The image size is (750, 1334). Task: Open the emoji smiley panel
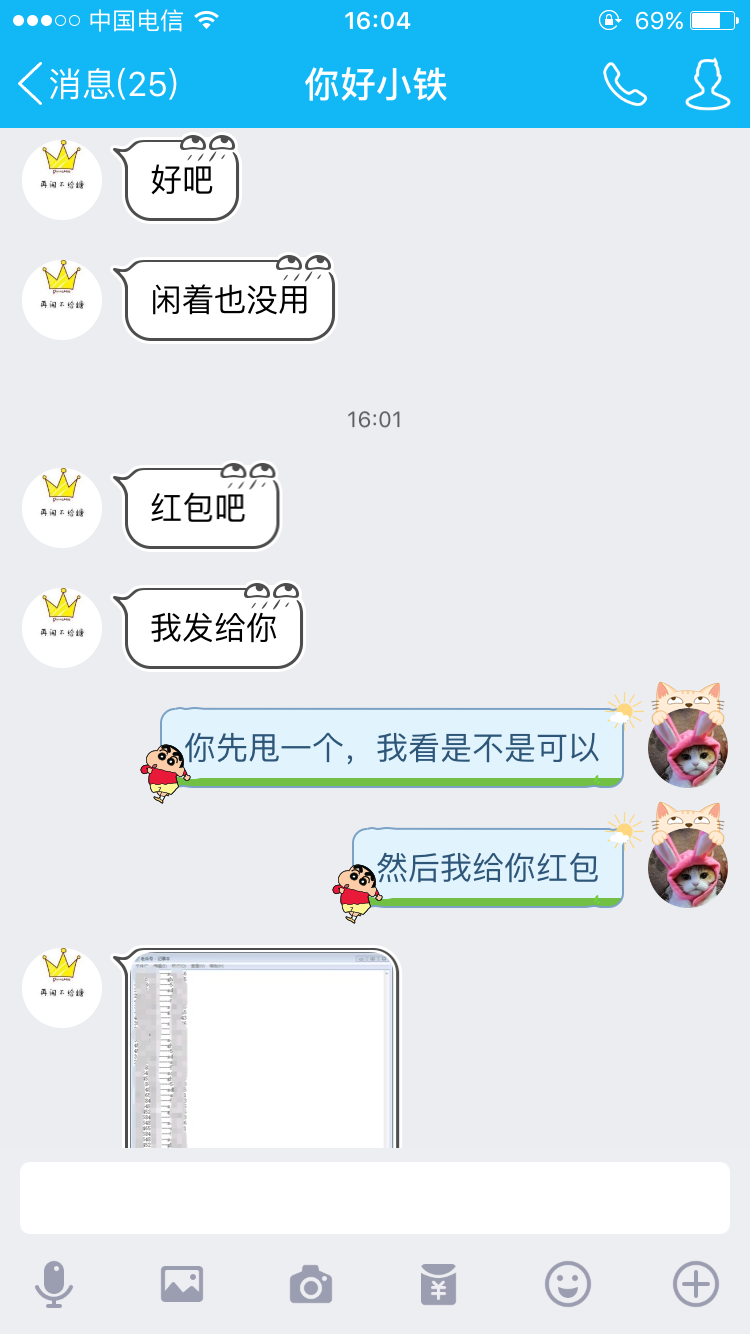[568, 1283]
